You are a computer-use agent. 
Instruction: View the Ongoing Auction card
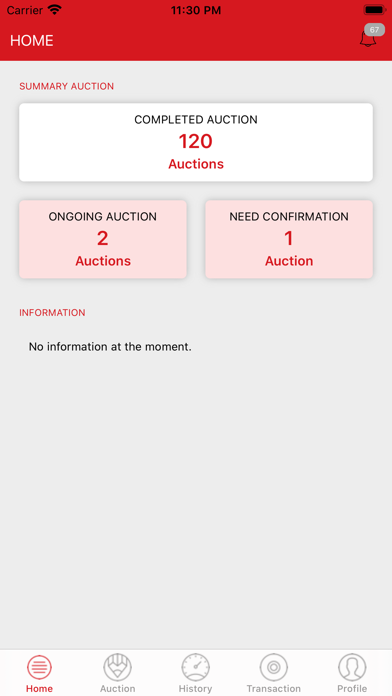coord(103,239)
